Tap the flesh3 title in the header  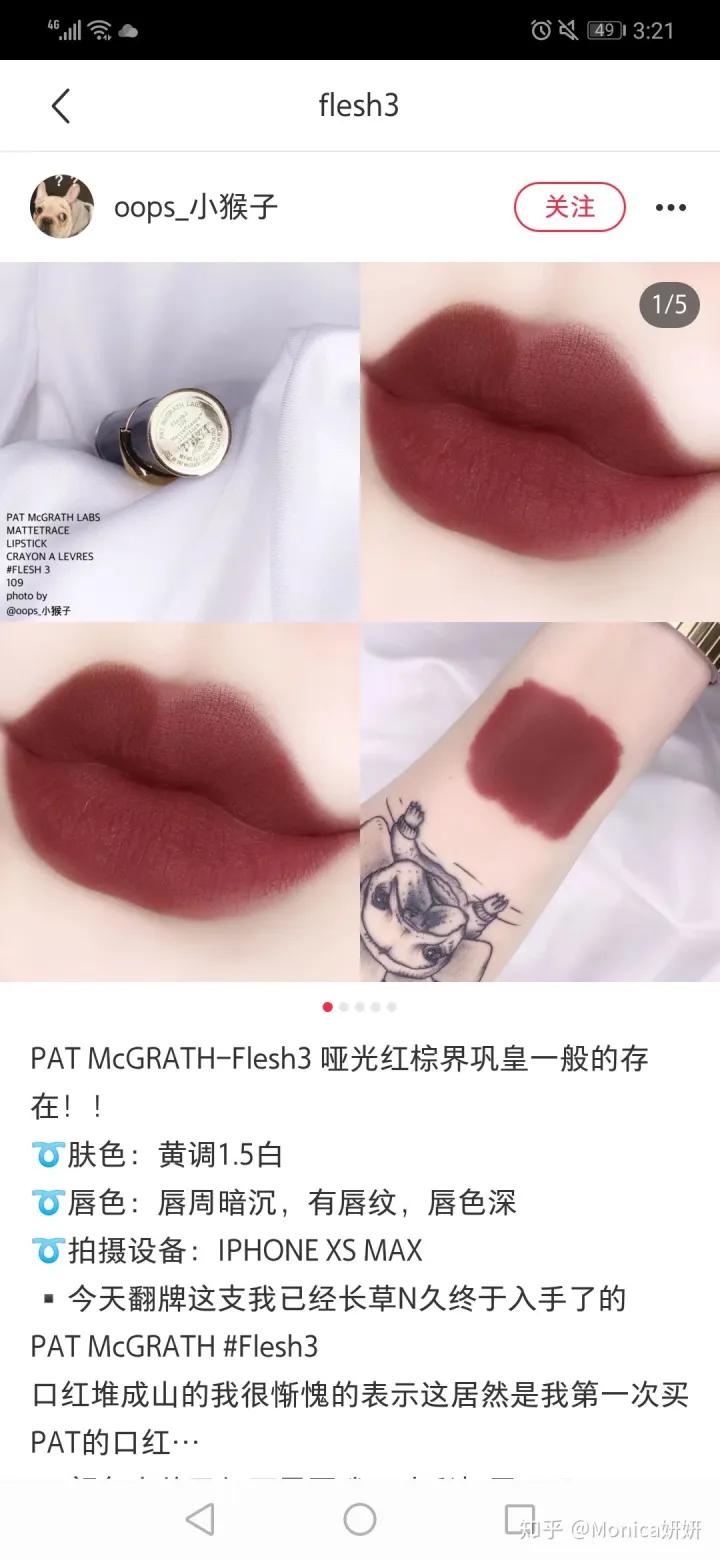tap(359, 105)
